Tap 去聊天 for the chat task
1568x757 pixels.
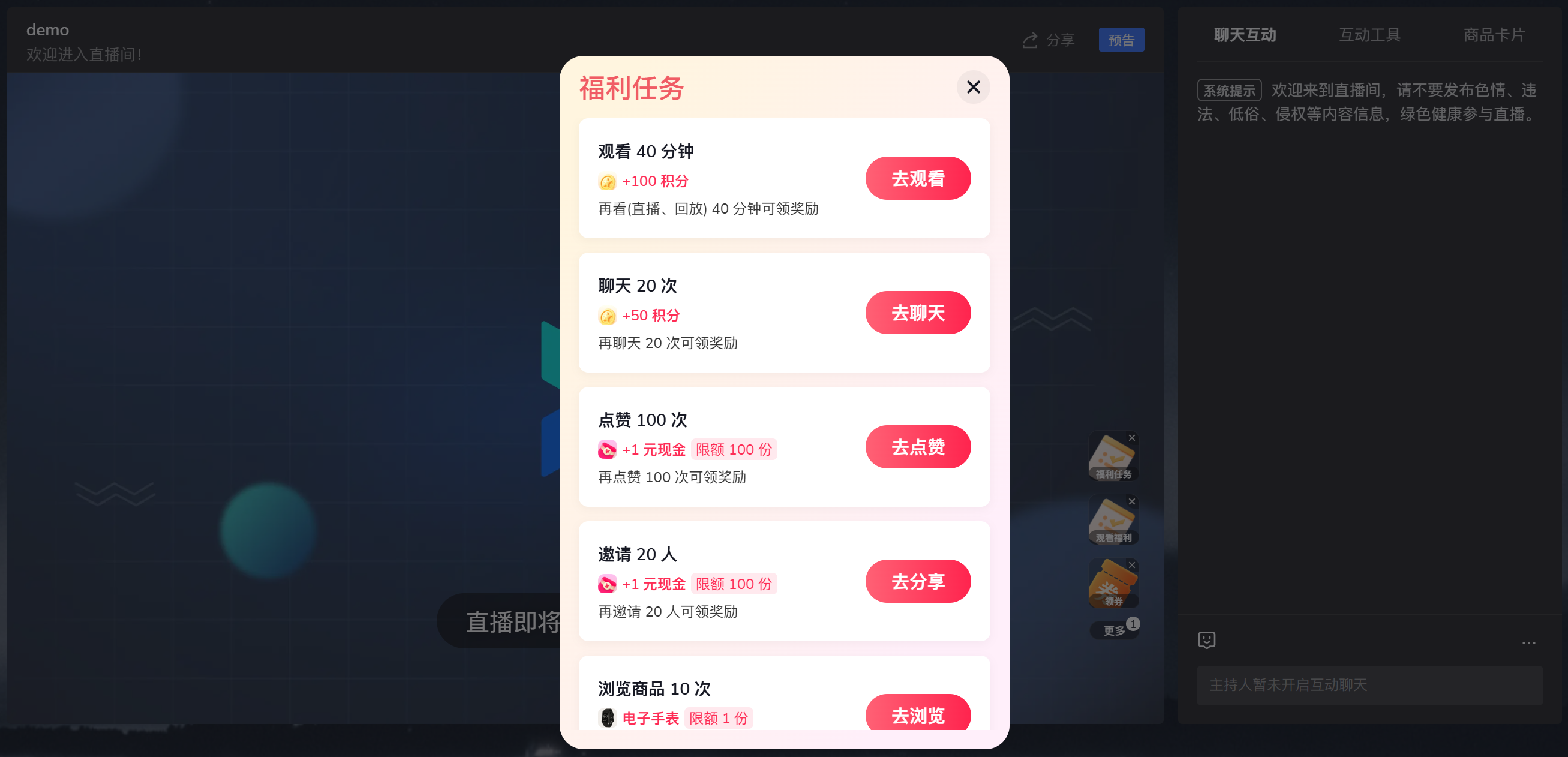(917, 313)
